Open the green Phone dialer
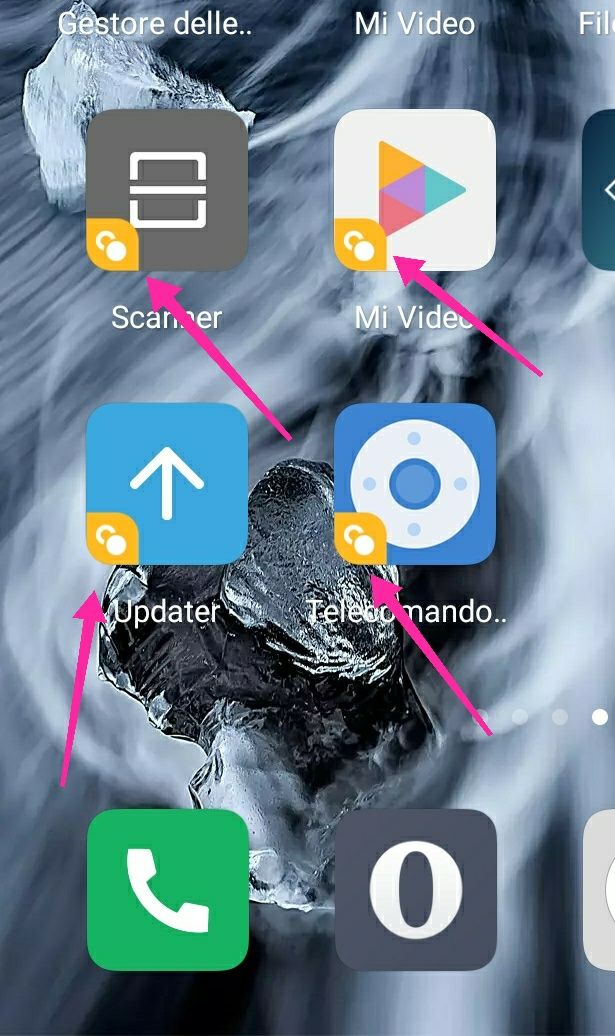615x1036 pixels. point(168,890)
